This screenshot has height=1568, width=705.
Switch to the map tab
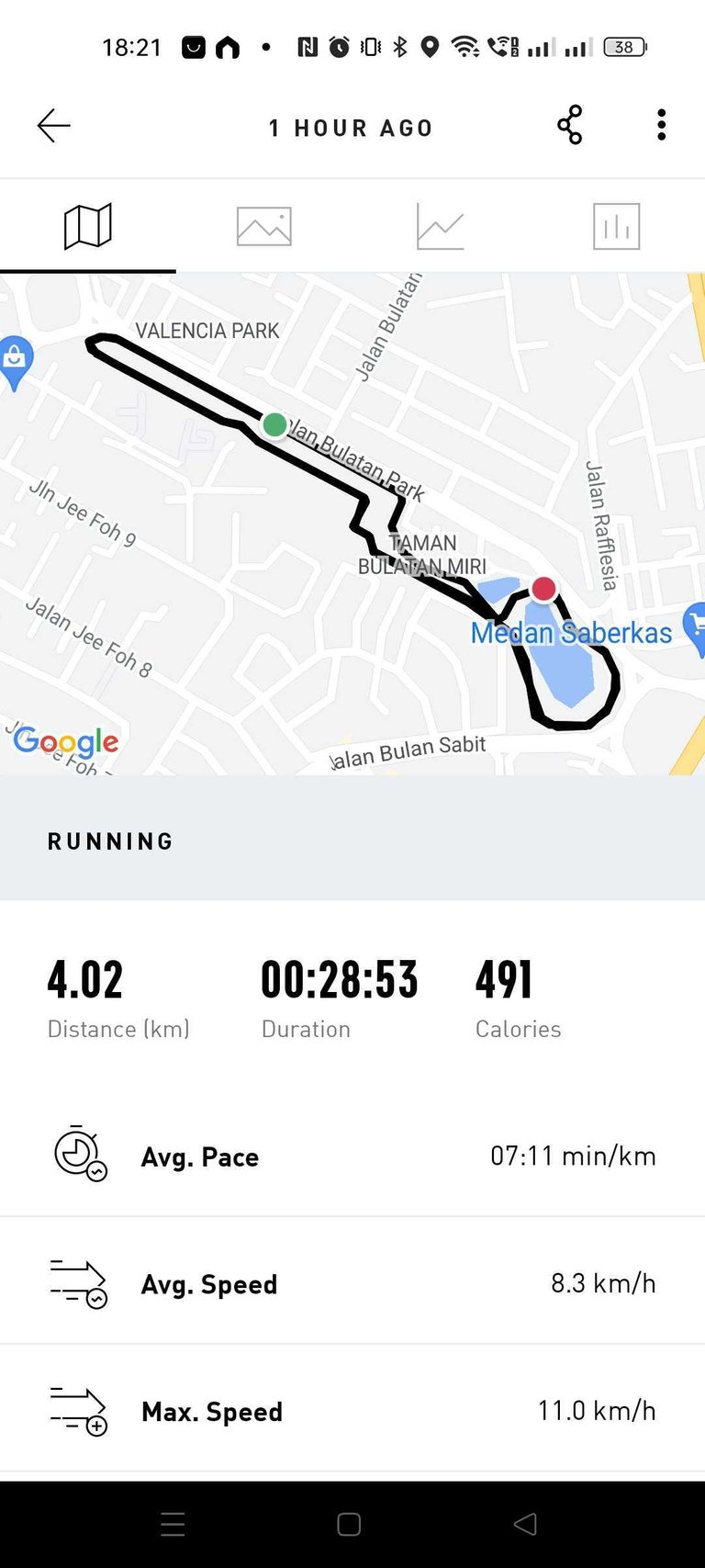[88, 226]
